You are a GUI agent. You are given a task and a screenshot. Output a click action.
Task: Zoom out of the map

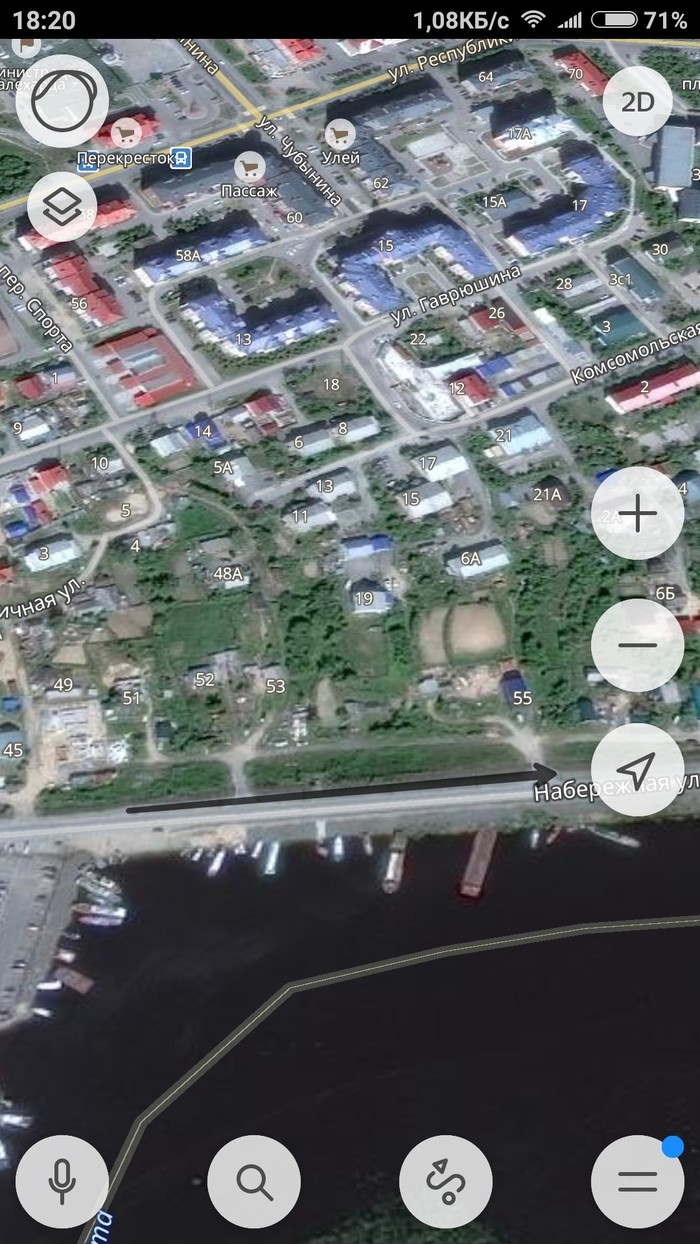pos(637,644)
